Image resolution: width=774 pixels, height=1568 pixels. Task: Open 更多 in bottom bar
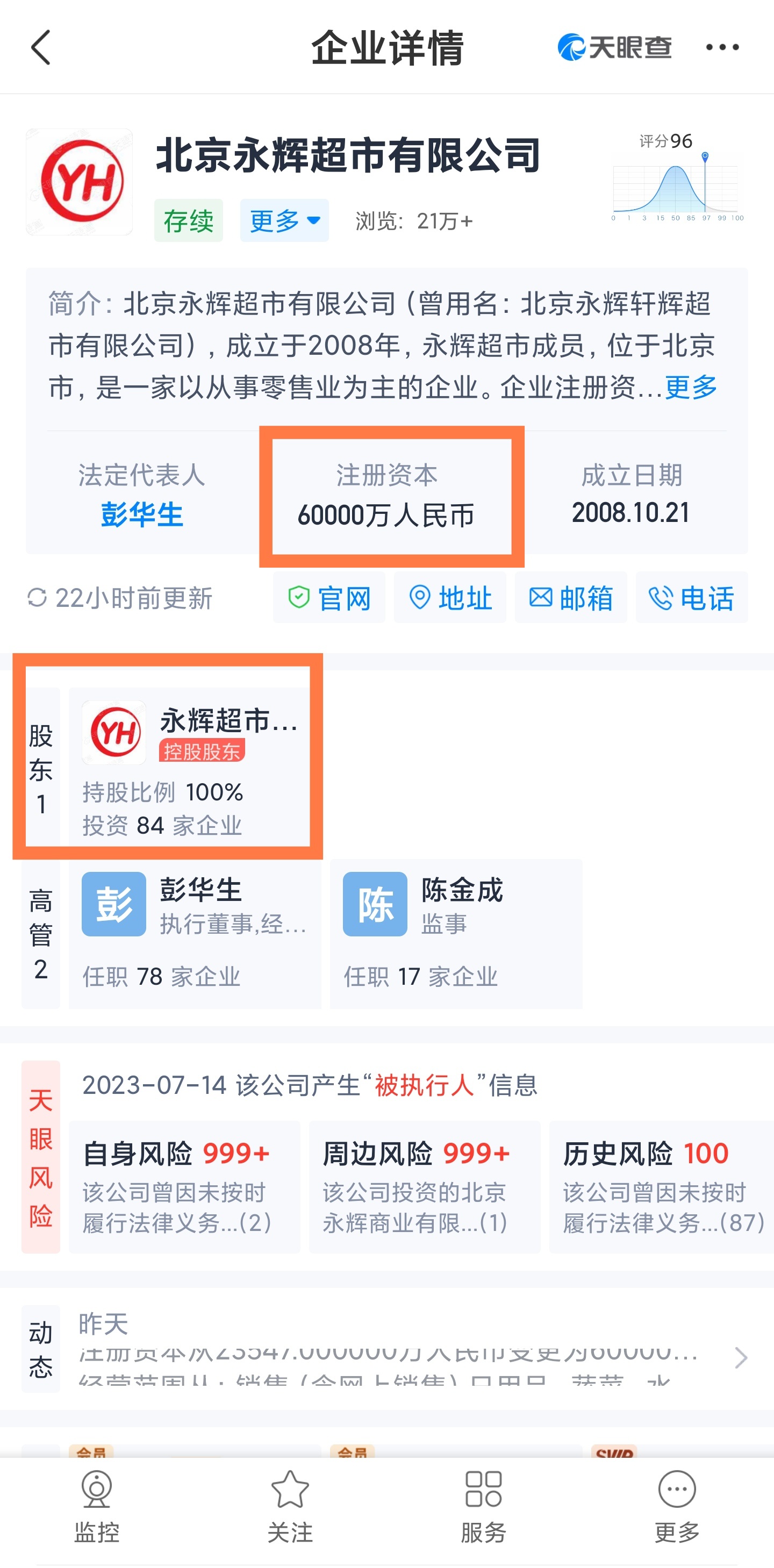coord(677,1507)
